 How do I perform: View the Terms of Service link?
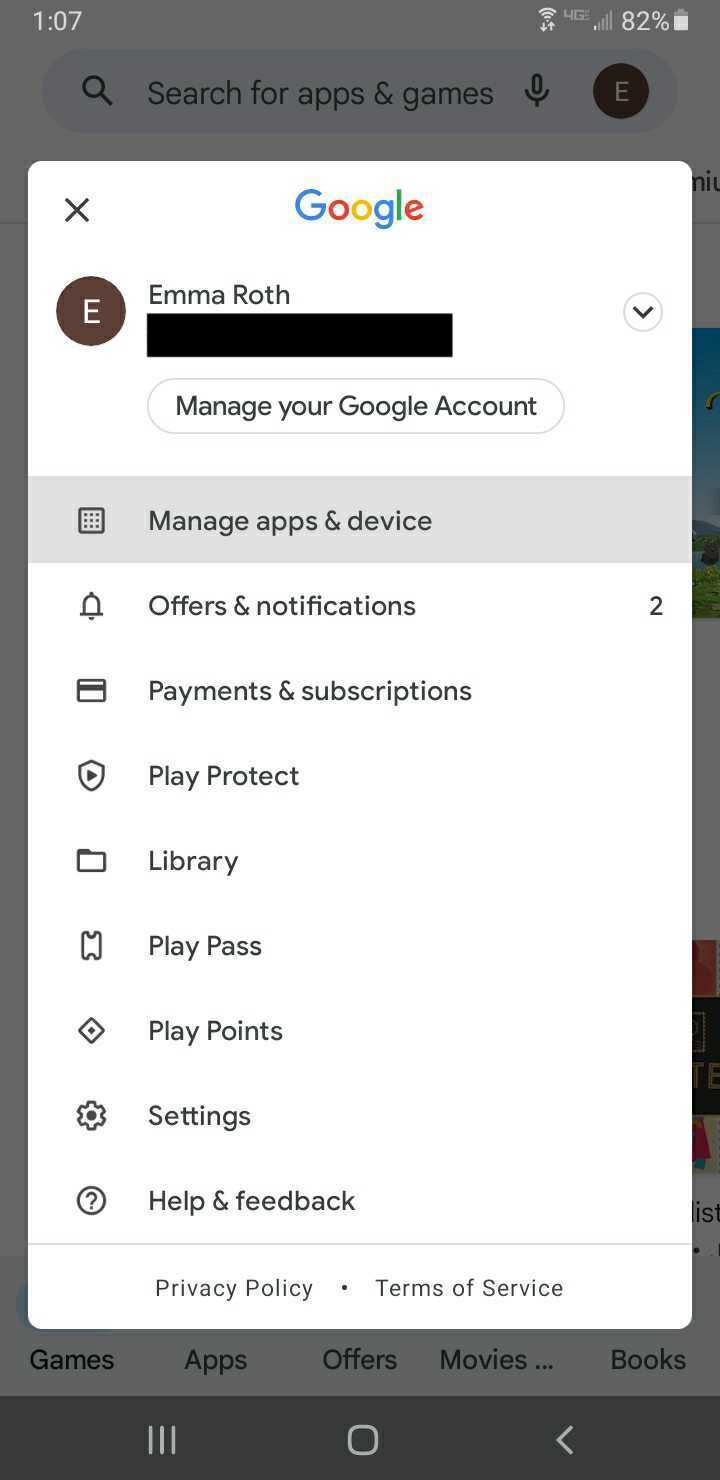(x=469, y=1288)
